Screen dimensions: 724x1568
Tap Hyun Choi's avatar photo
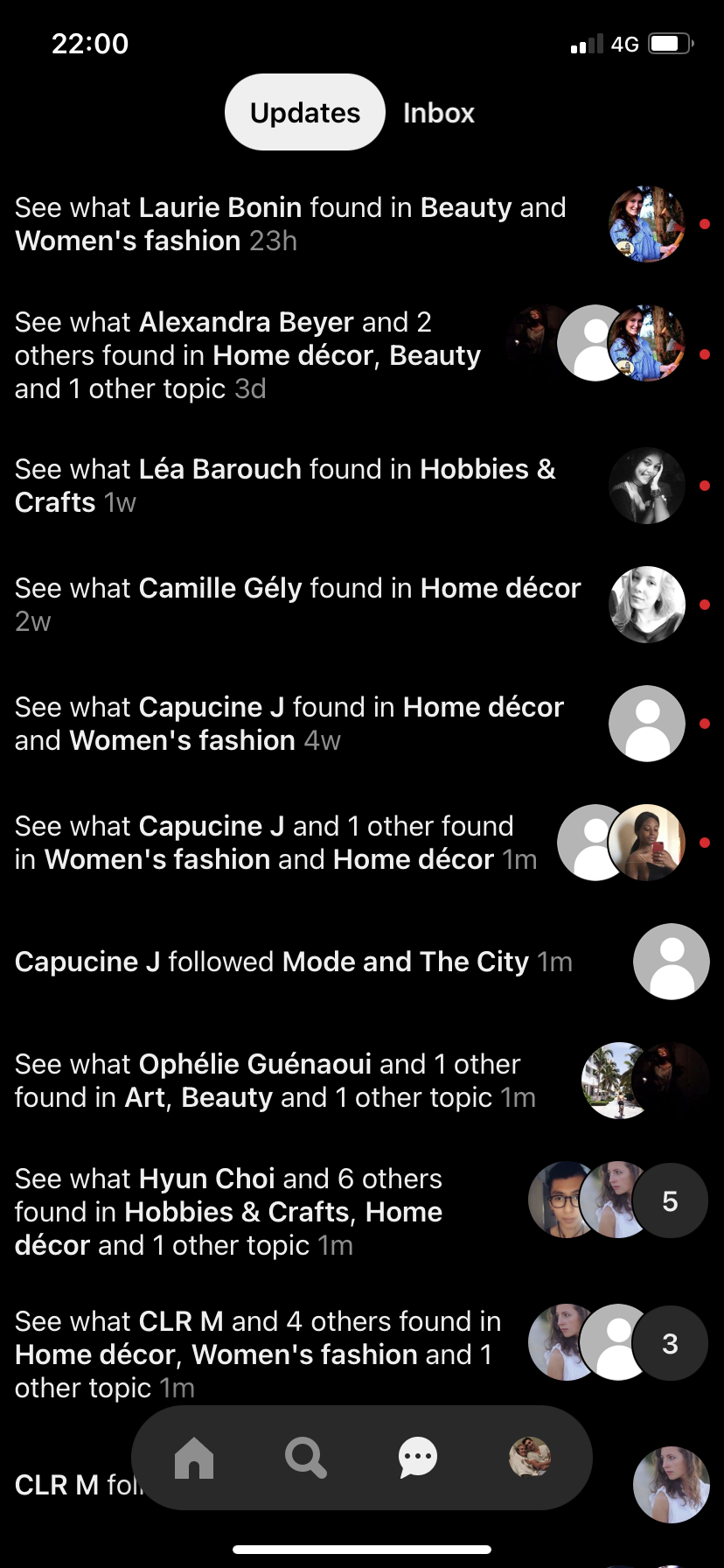point(555,1200)
